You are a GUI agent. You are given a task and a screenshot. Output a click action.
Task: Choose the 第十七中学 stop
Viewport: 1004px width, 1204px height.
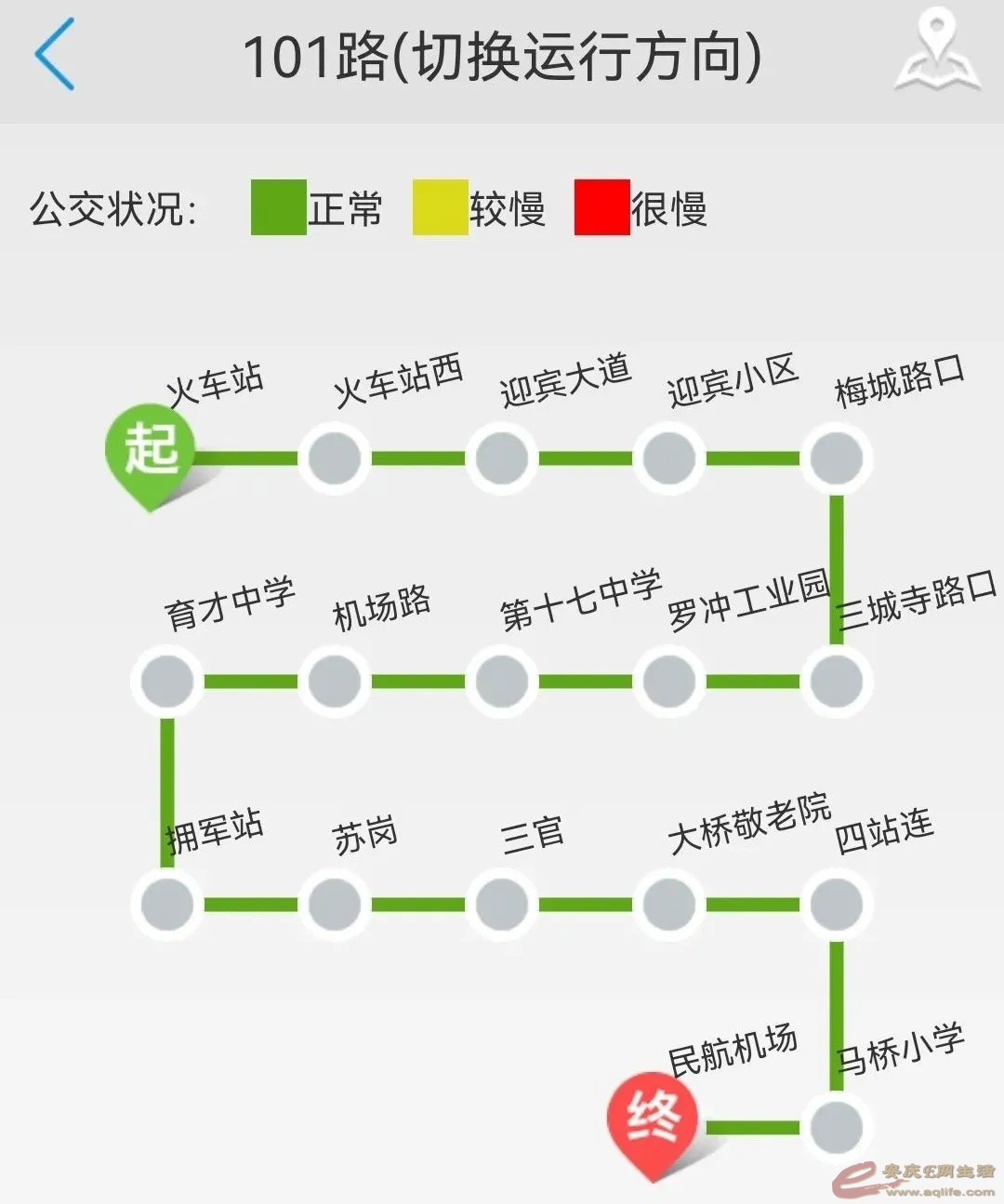[502, 681]
